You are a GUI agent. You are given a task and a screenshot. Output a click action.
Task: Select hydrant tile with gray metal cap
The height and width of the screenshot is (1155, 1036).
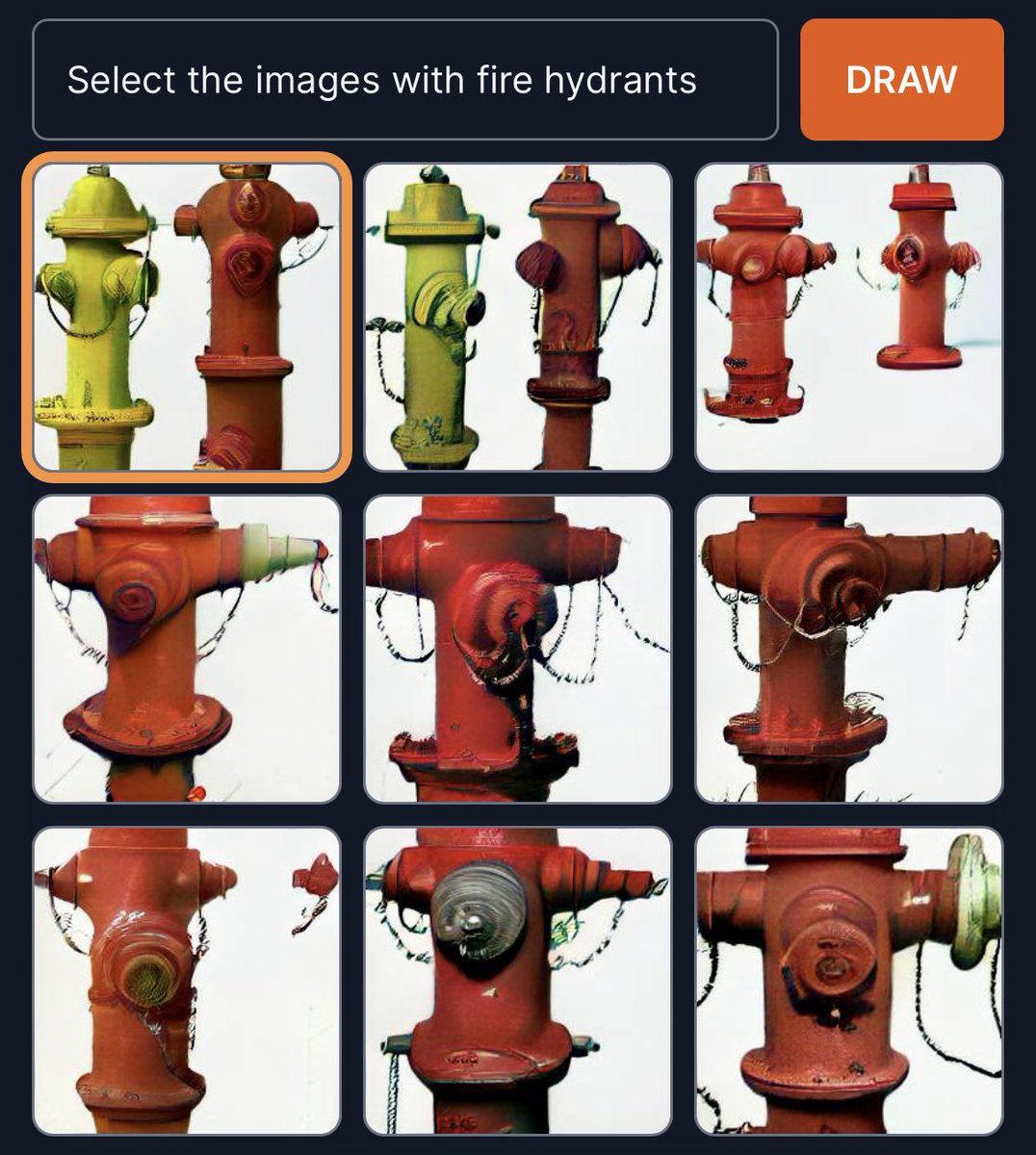[x=518, y=980]
